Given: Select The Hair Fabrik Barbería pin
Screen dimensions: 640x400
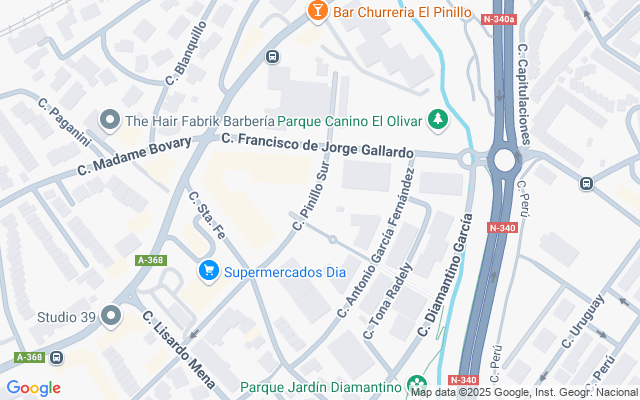Looking at the screenshot, I should point(110,121).
